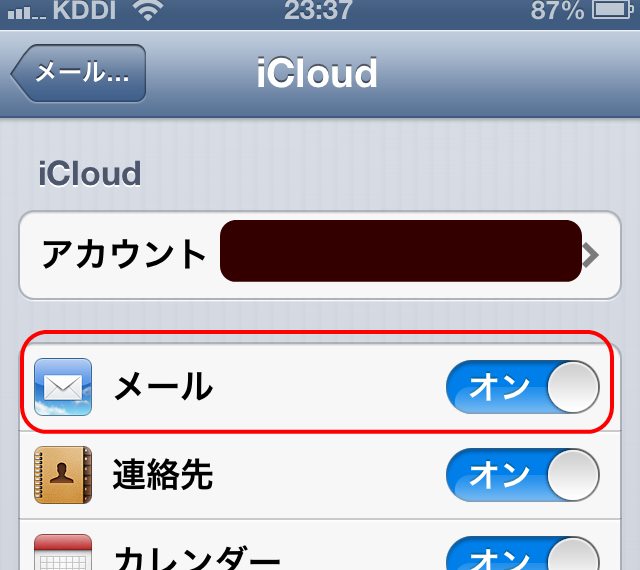This screenshot has width=640, height=570.
Task: Turn off the メール switch
Action: (x=522, y=387)
